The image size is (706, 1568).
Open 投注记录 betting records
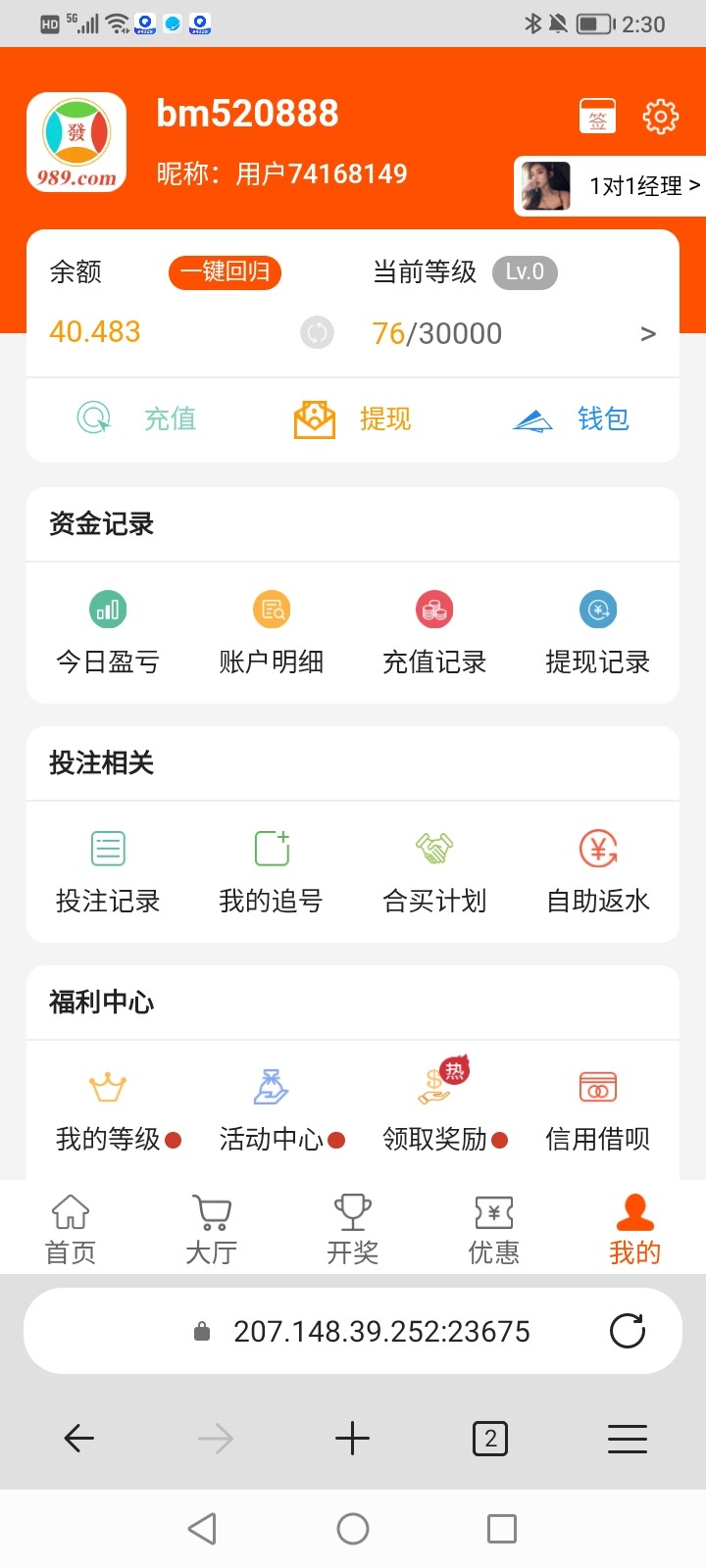[108, 872]
